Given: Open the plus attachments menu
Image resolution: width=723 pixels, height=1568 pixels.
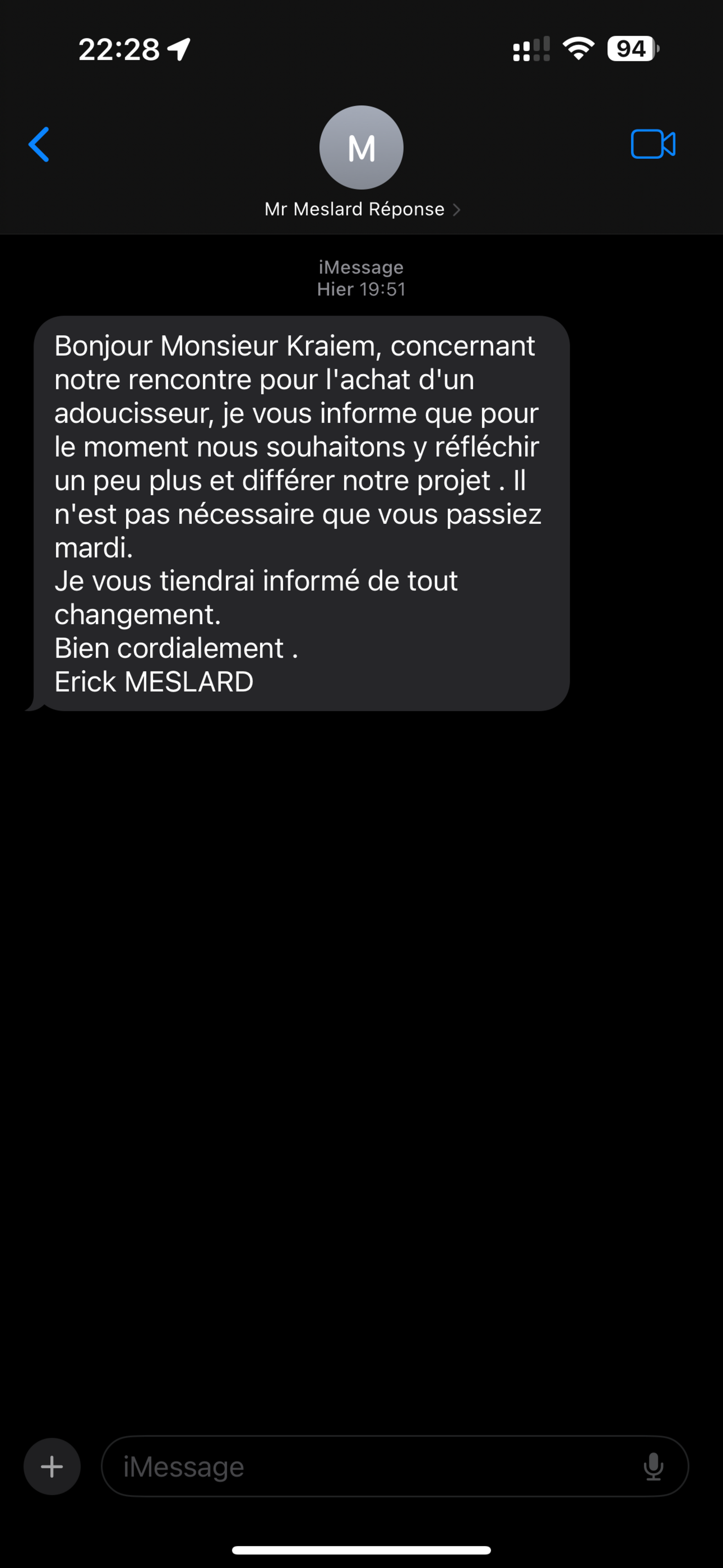Looking at the screenshot, I should 52,1466.
